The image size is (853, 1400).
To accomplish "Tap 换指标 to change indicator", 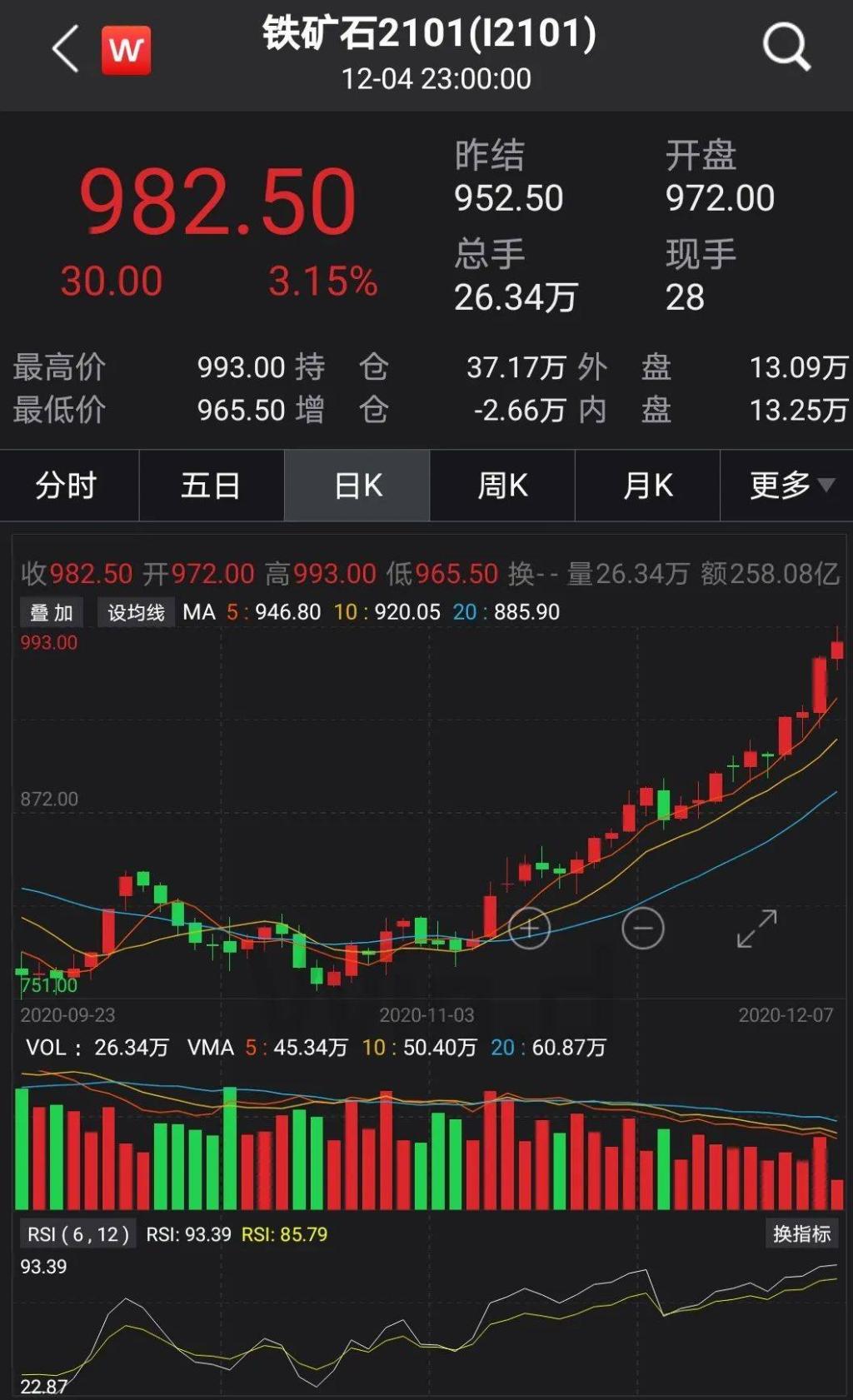I will [801, 1233].
